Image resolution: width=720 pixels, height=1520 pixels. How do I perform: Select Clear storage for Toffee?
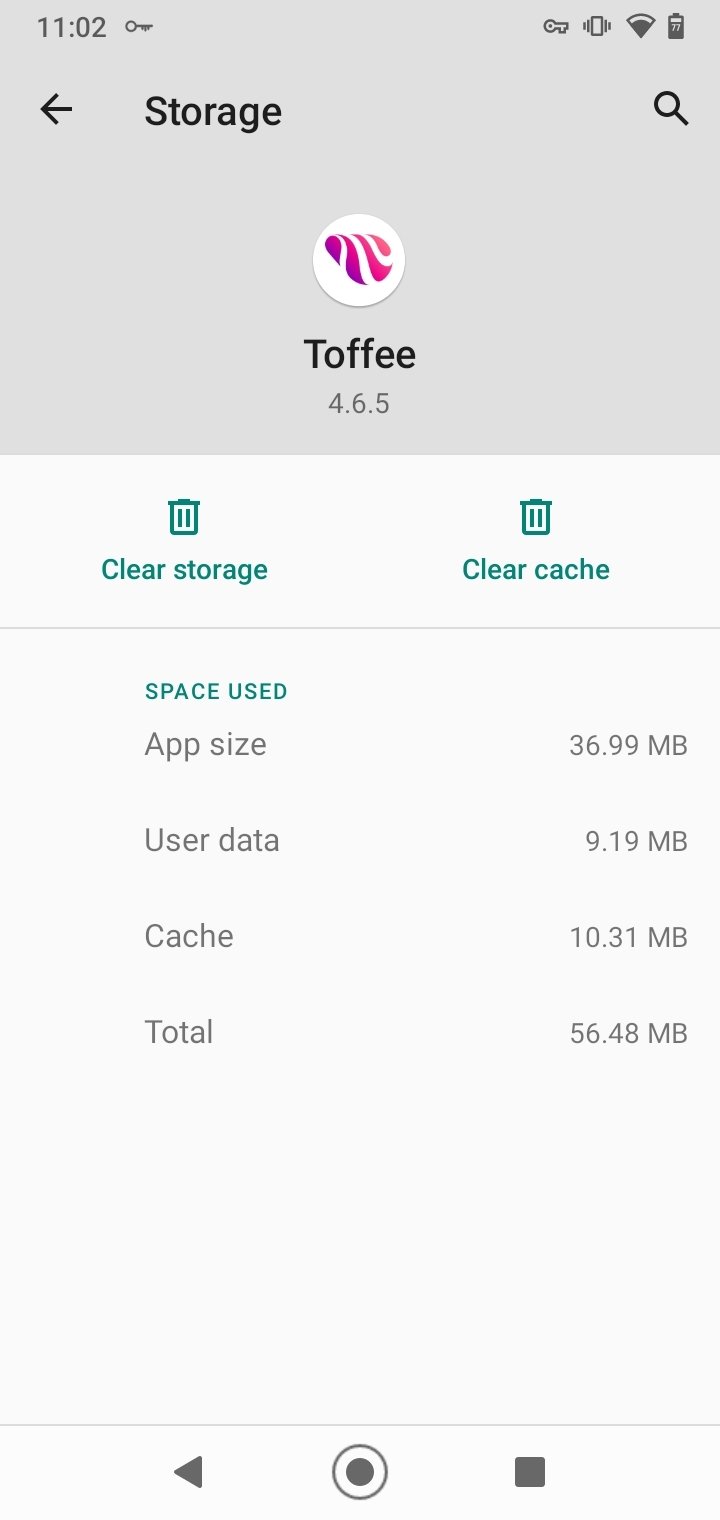point(184,569)
